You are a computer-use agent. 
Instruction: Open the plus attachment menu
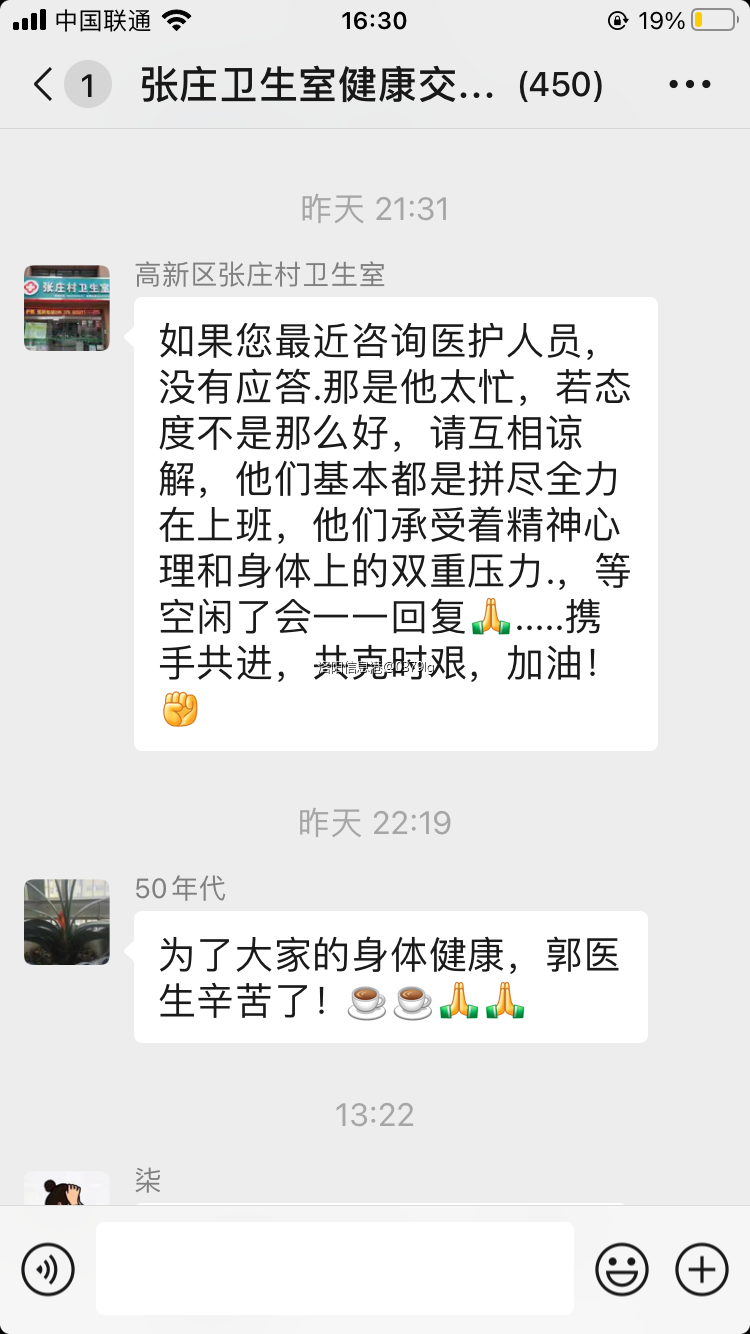(702, 1269)
